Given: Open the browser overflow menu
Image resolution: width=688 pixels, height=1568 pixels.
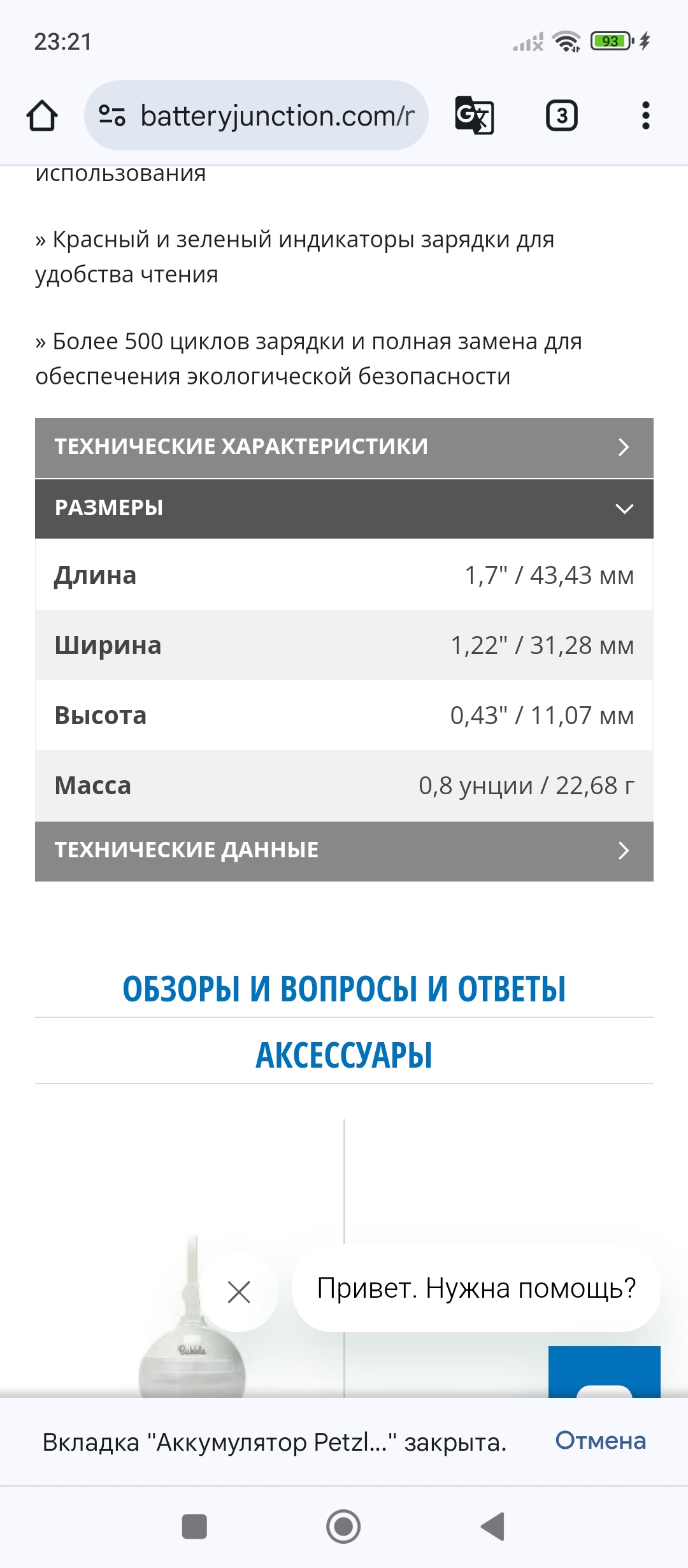Looking at the screenshot, I should click(x=645, y=116).
